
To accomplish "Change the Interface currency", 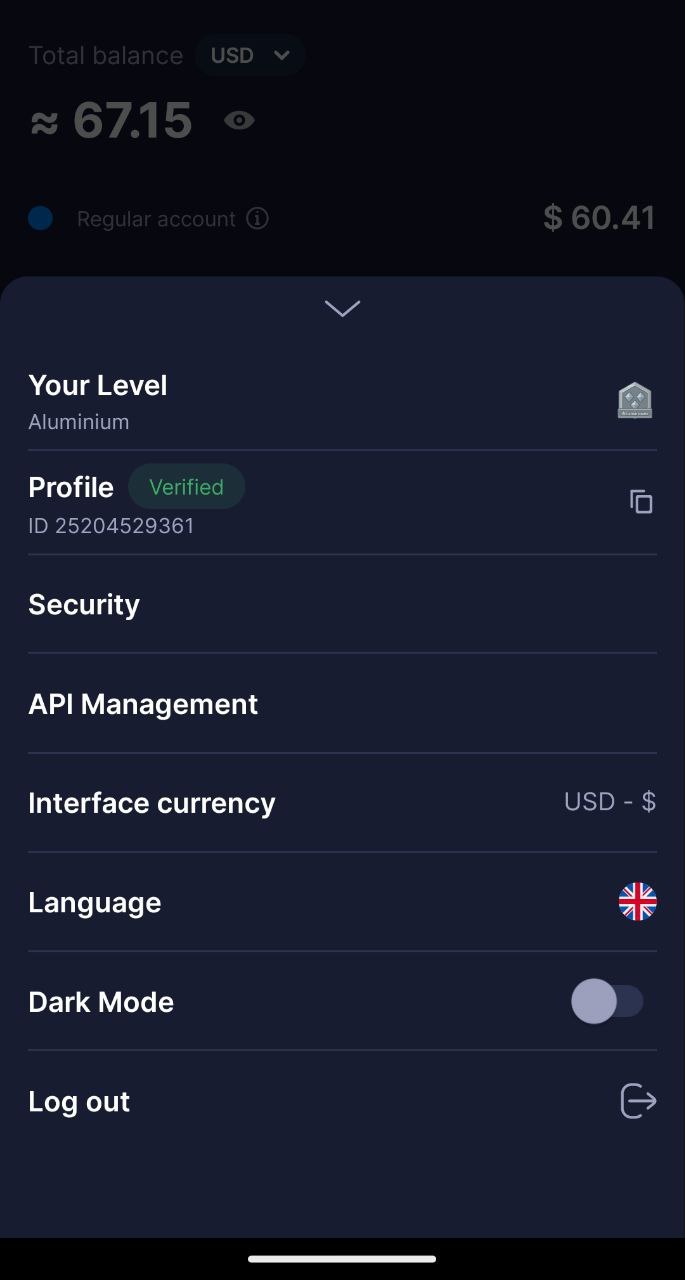I will click(342, 803).
